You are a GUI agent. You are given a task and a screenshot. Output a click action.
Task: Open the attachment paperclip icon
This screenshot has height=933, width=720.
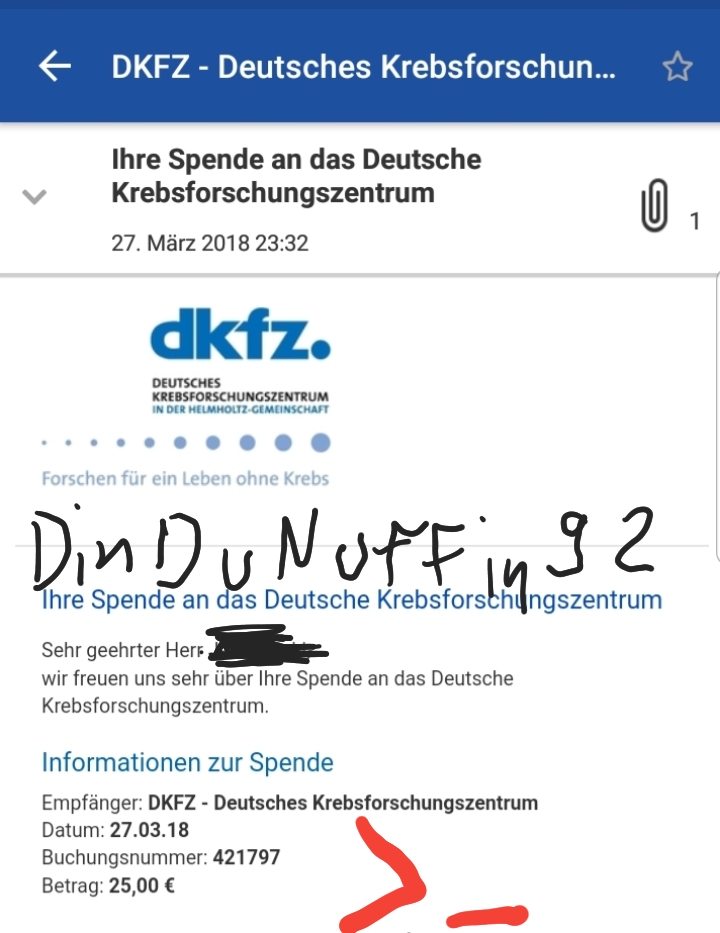pos(654,205)
